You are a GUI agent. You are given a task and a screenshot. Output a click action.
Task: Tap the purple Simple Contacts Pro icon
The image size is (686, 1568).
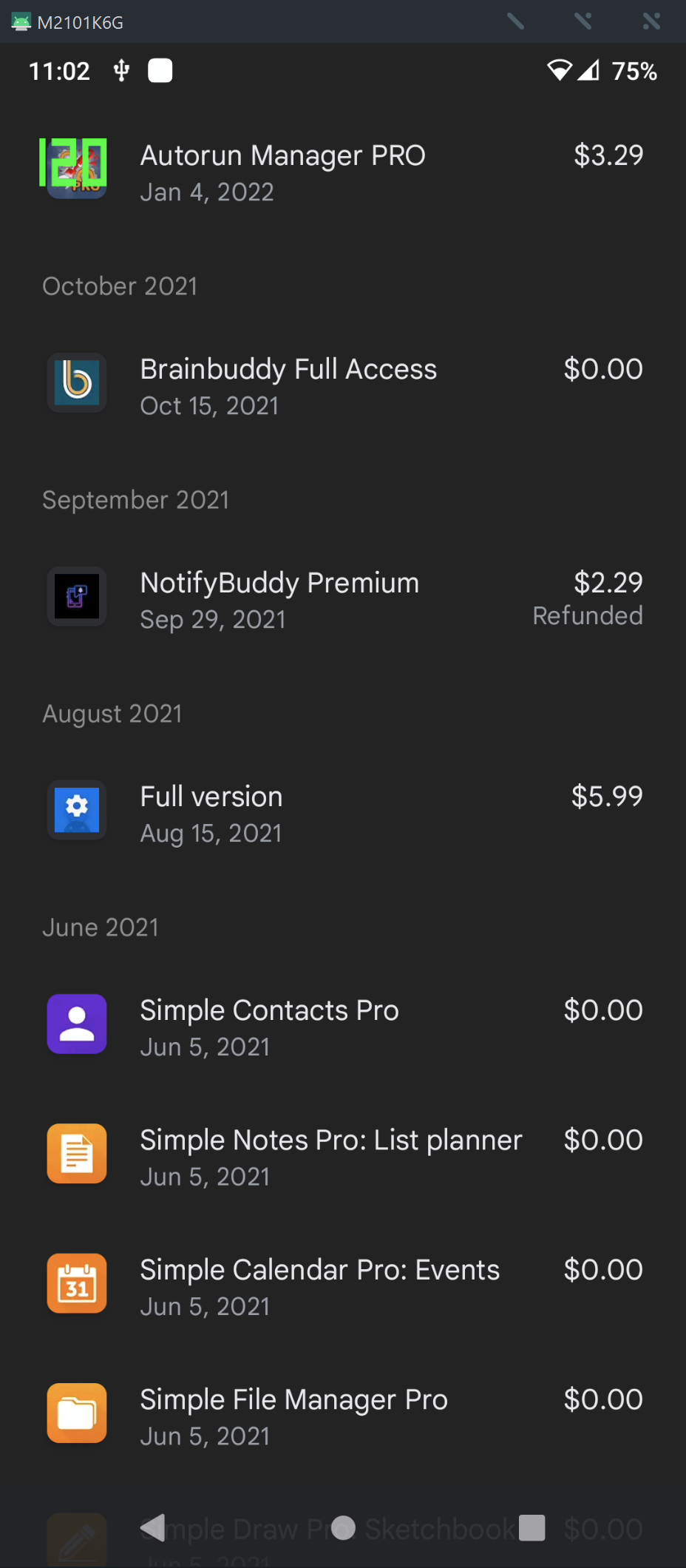[76, 1024]
